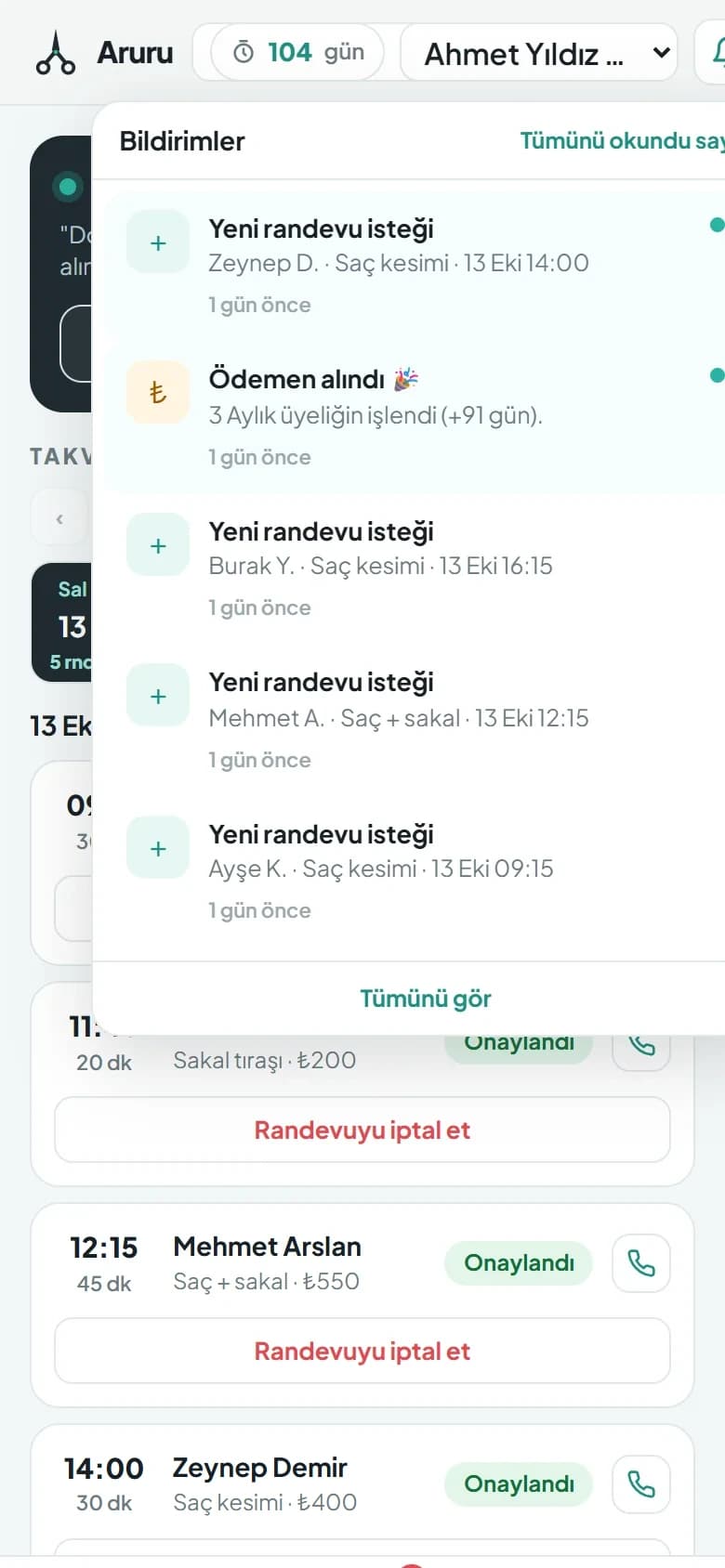
Task: Cancel Mehmet Arslan's appointment
Action: click(362, 1351)
